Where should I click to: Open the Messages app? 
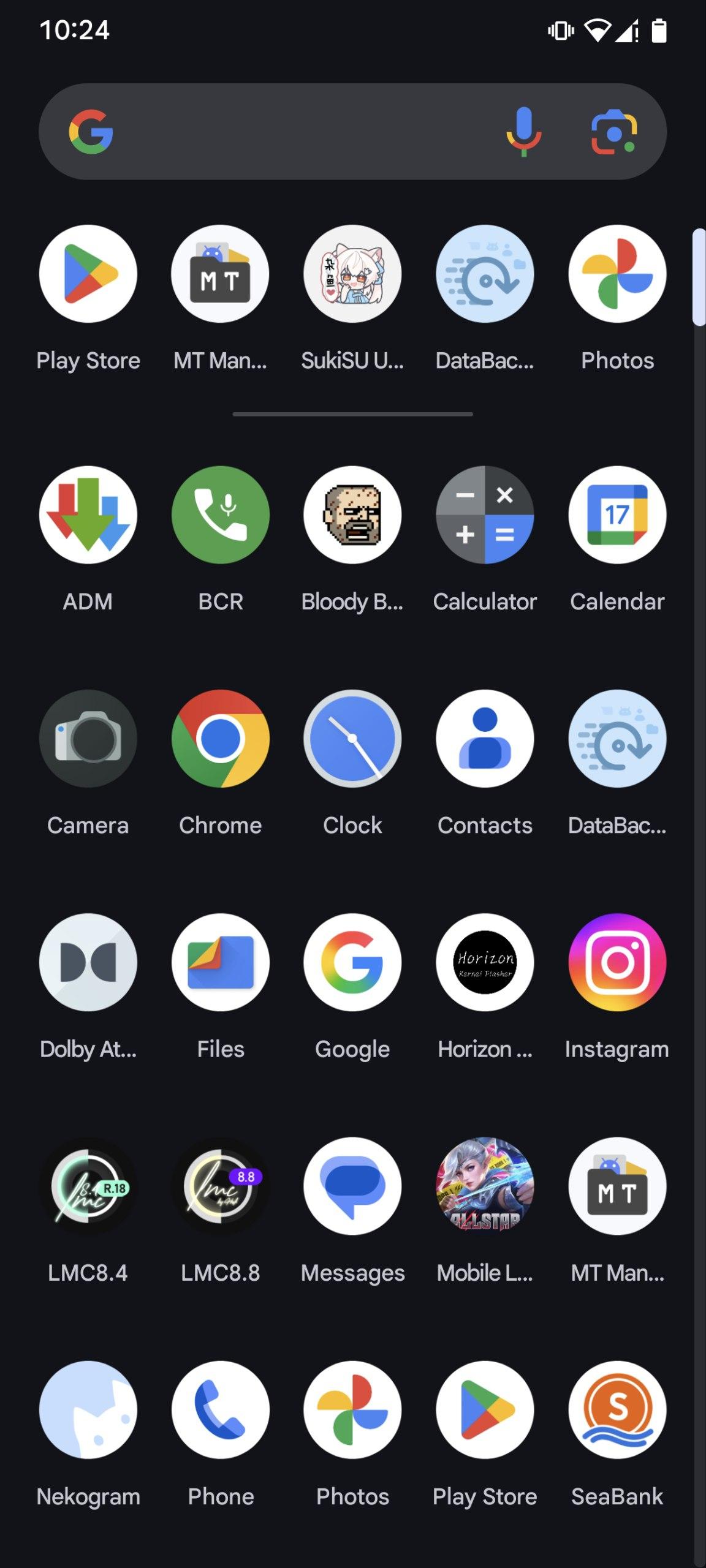coord(352,1186)
